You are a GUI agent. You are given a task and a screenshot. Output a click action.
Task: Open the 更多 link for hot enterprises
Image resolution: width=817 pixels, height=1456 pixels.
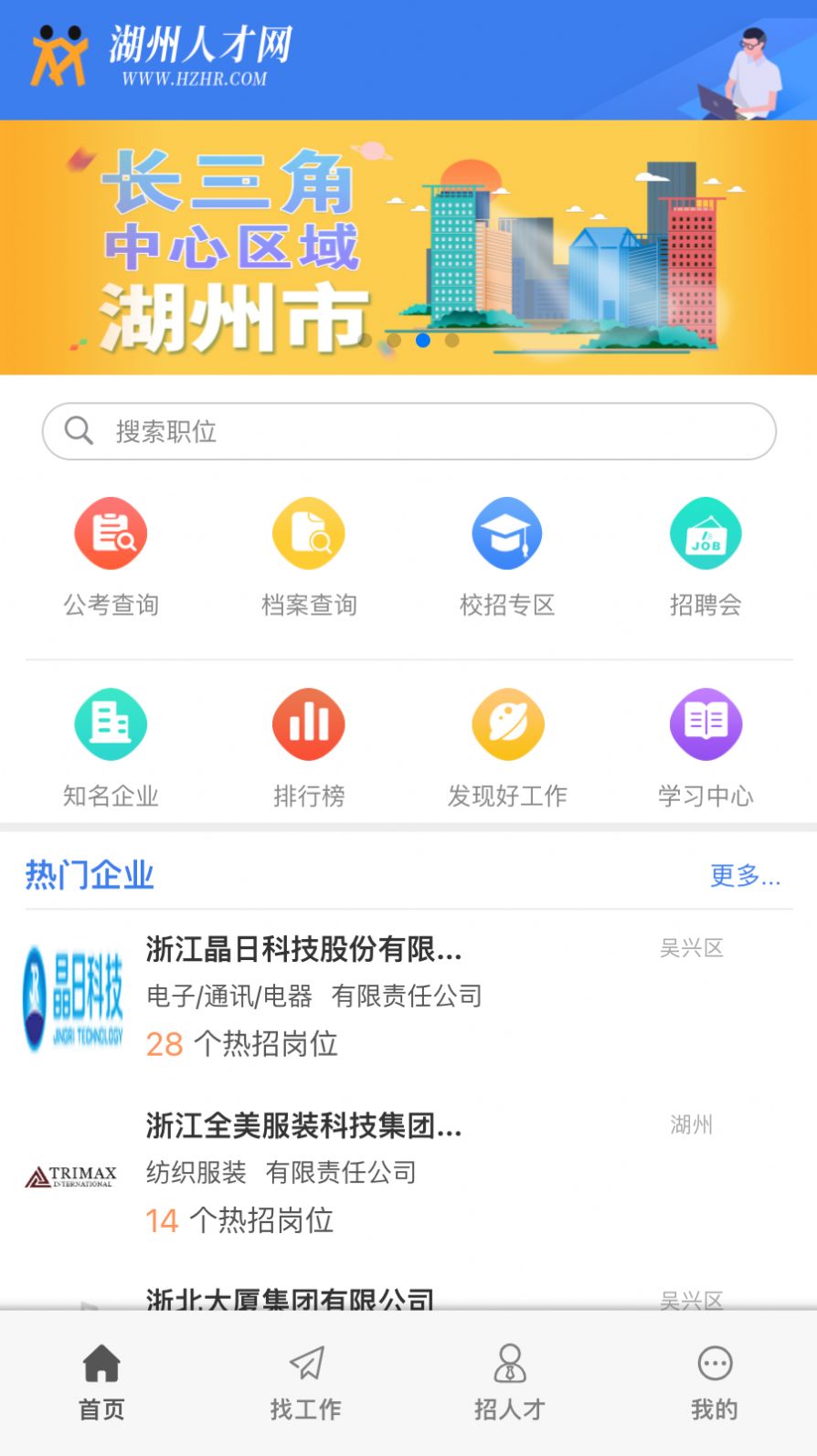click(744, 874)
